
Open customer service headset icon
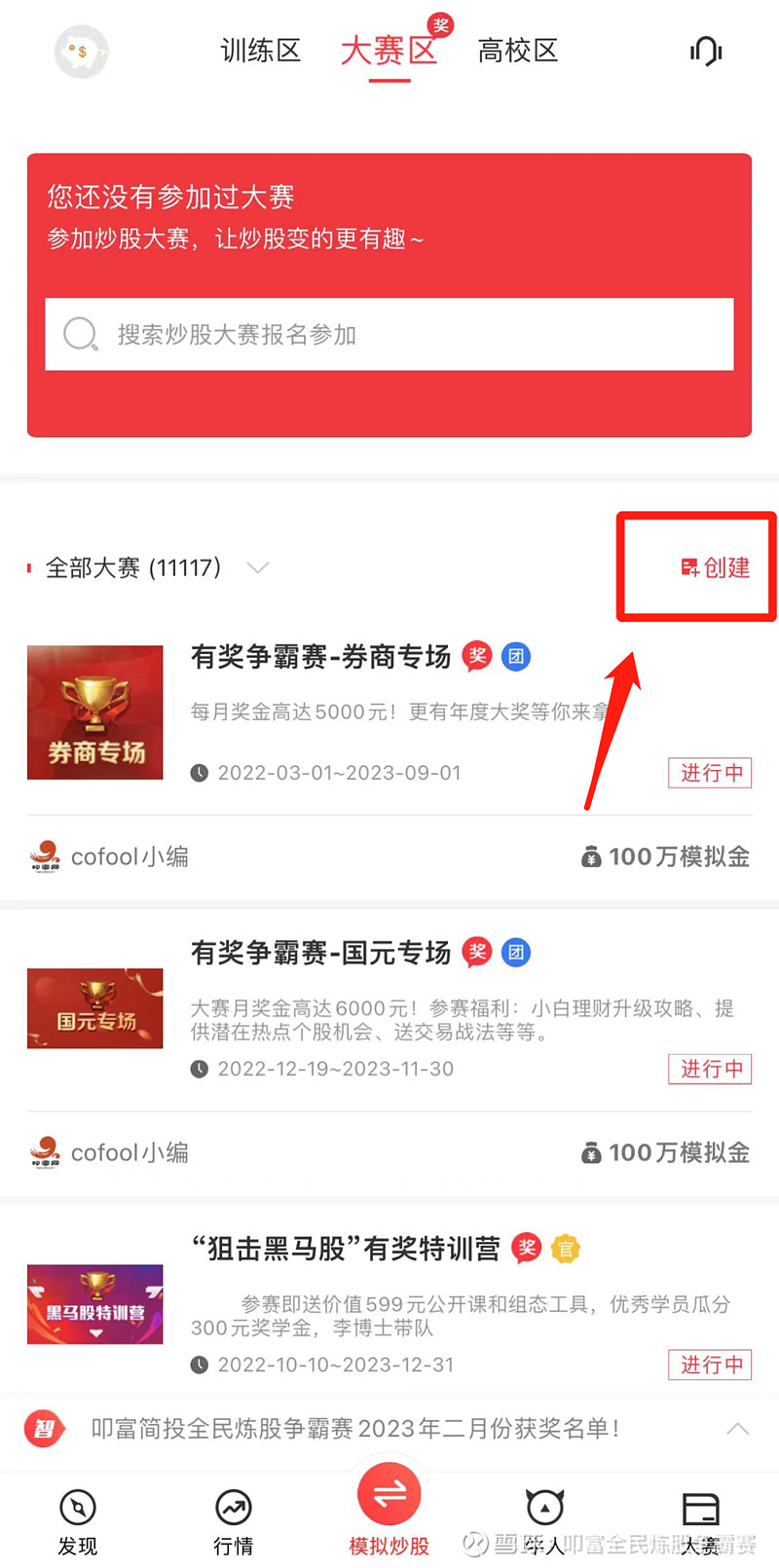[706, 51]
